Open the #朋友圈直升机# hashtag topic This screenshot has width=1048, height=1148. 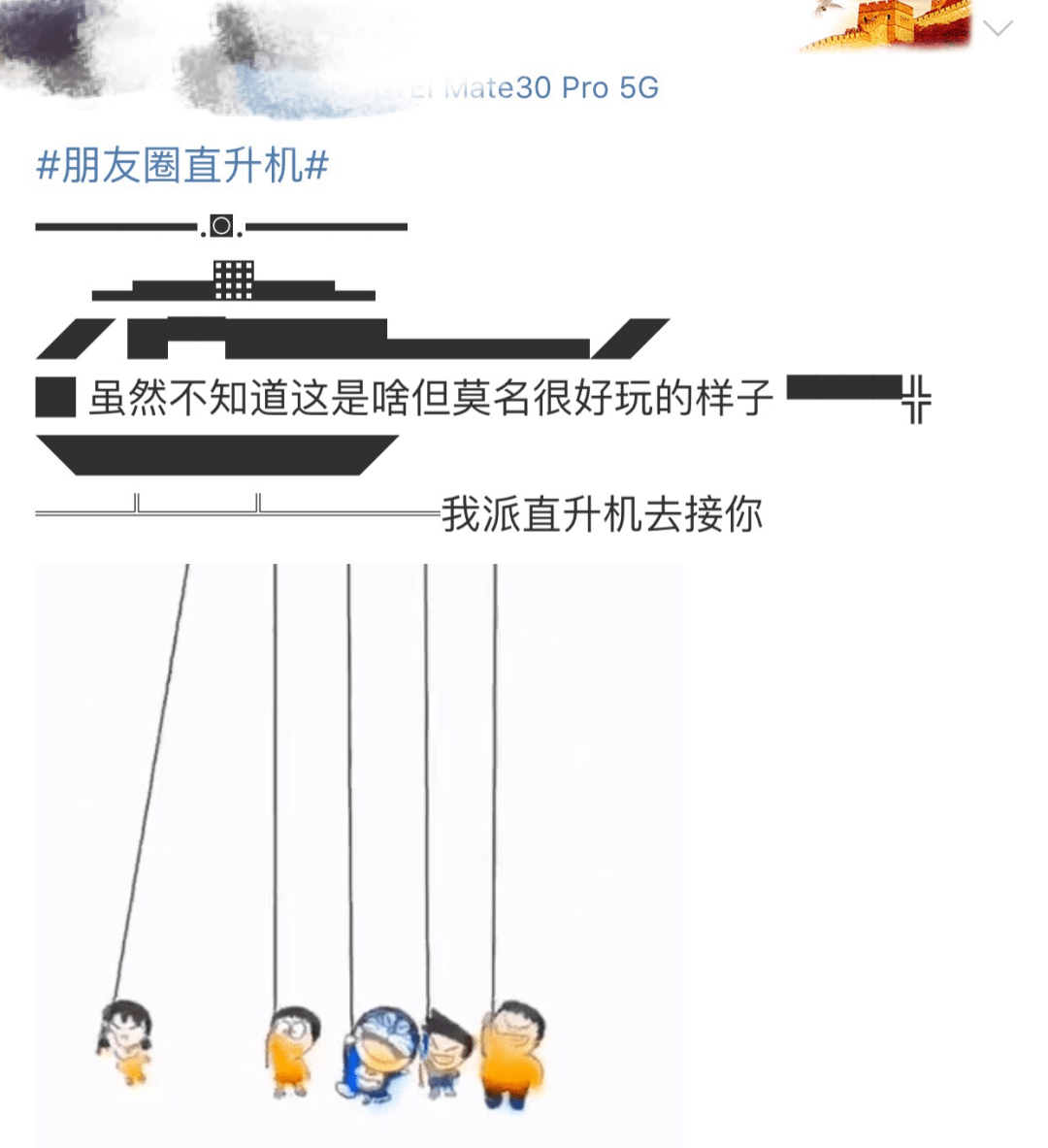182,166
